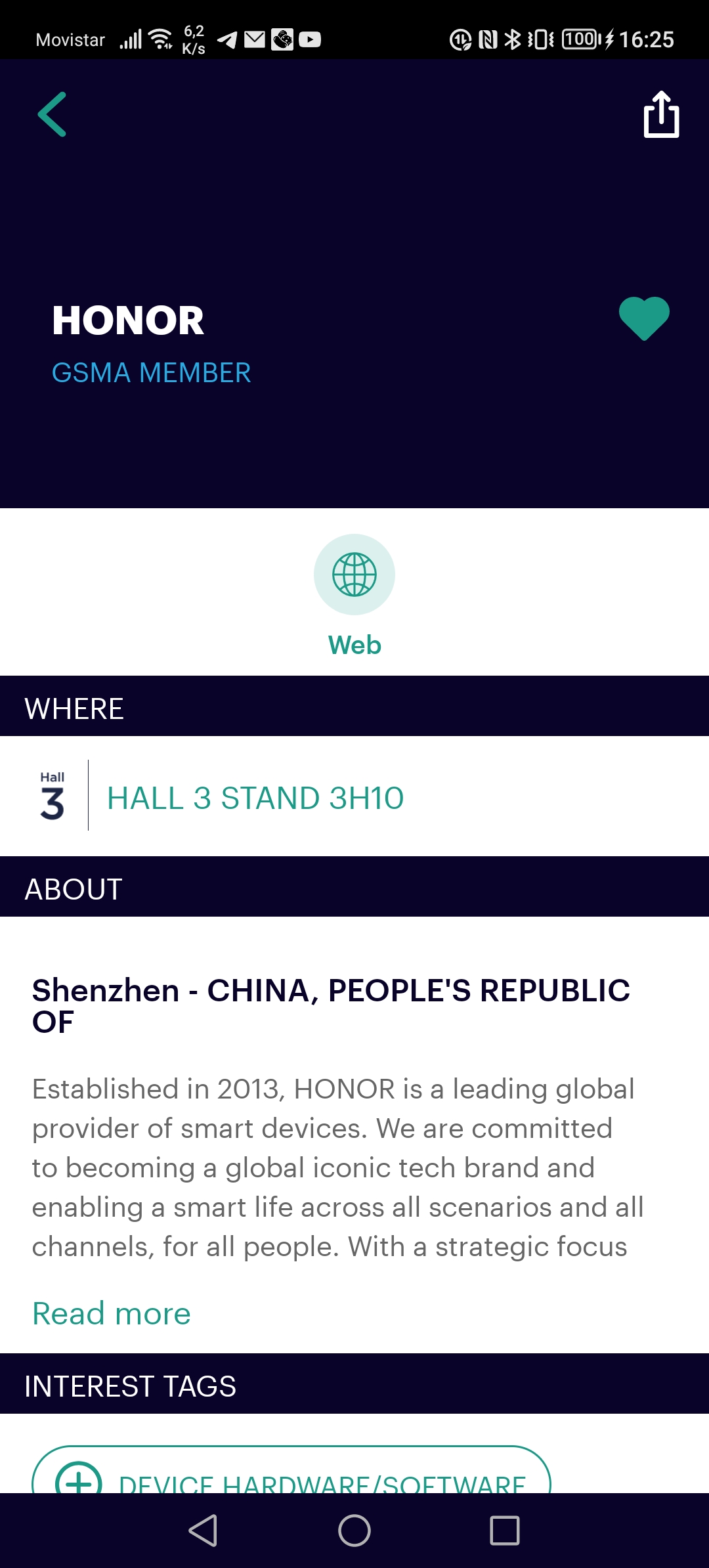Open Hall 3 Stand 3H10 location
This screenshot has width=709, height=1568.
click(x=255, y=798)
